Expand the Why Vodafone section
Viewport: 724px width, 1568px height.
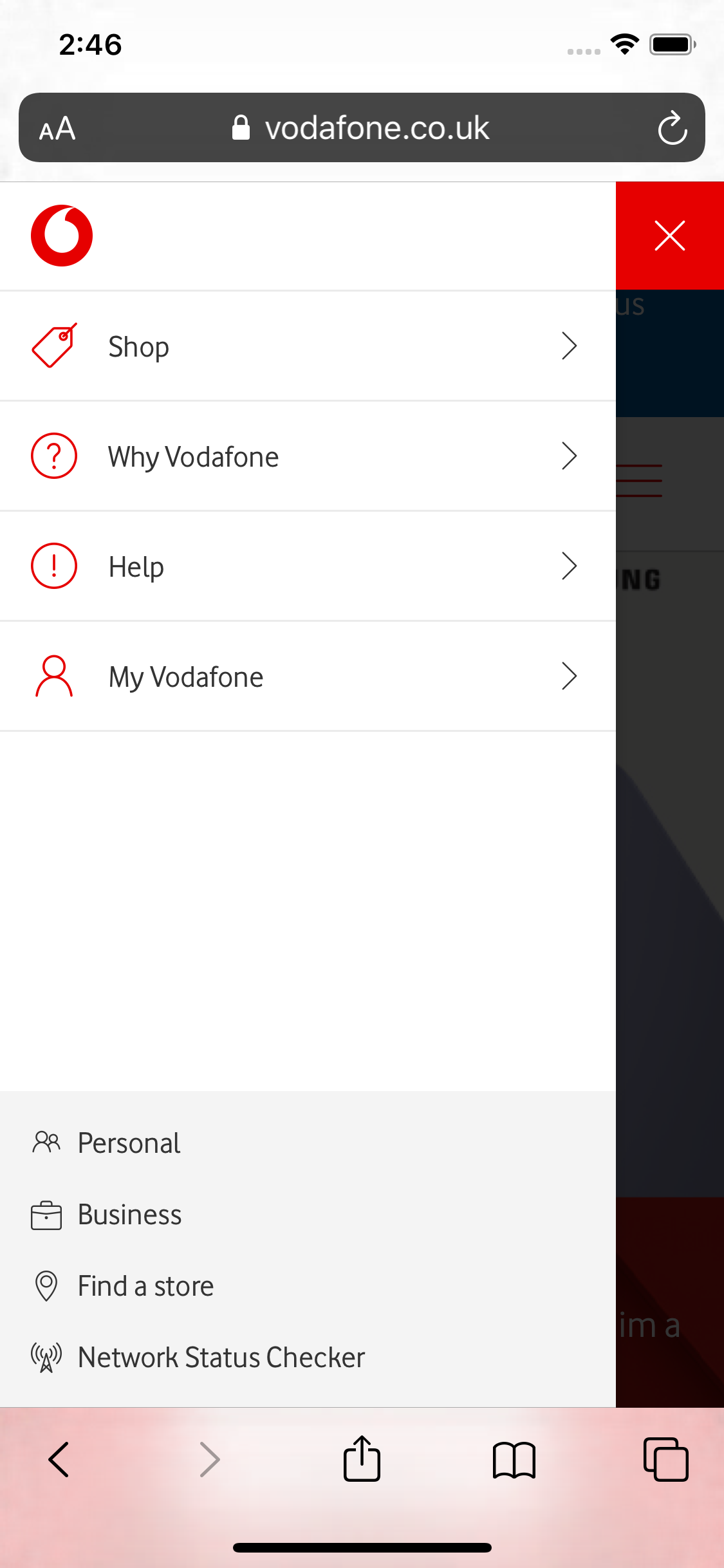(569, 456)
